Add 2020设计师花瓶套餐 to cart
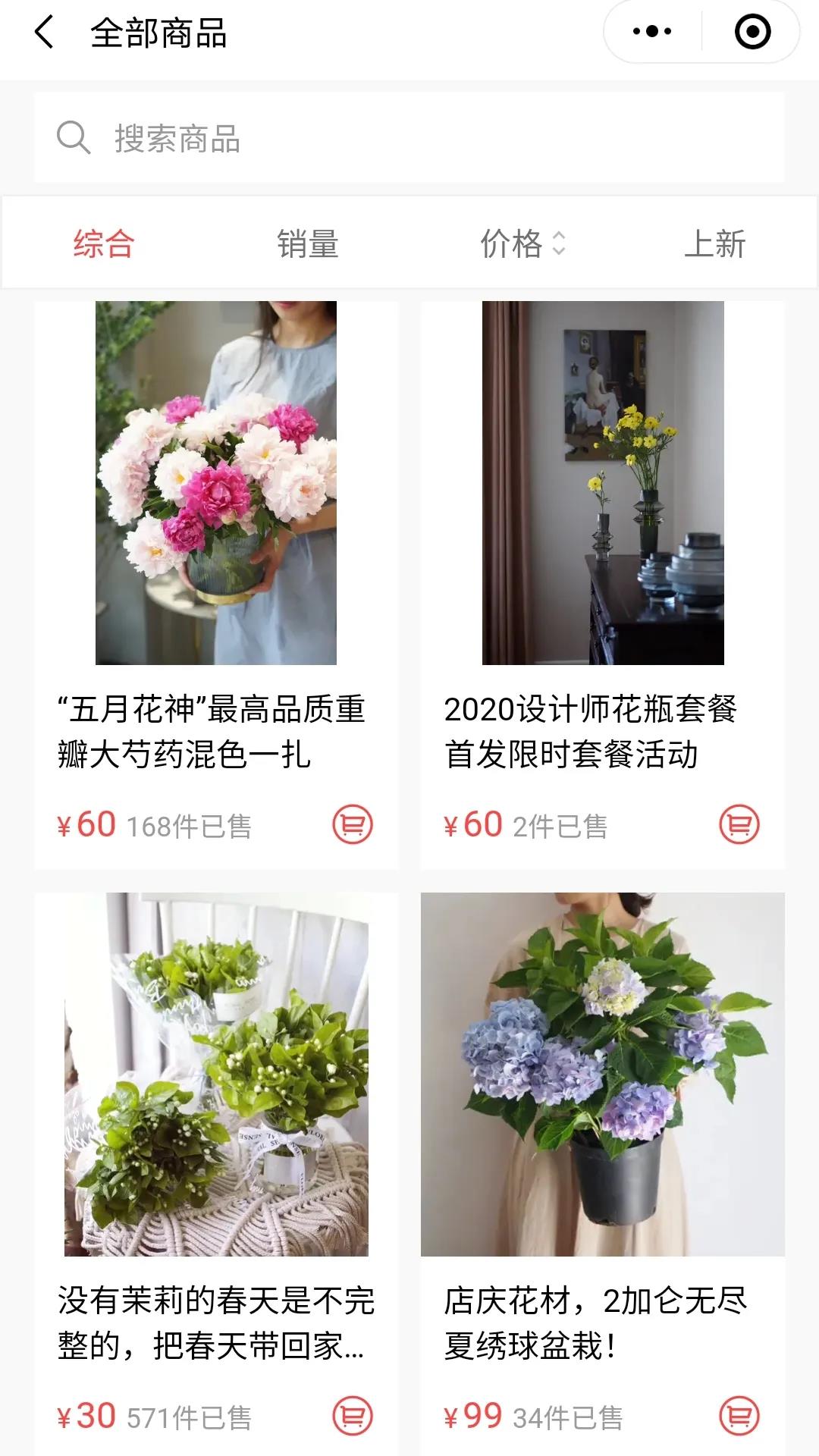The height and width of the screenshot is (1456, 819). click(739, 824)
